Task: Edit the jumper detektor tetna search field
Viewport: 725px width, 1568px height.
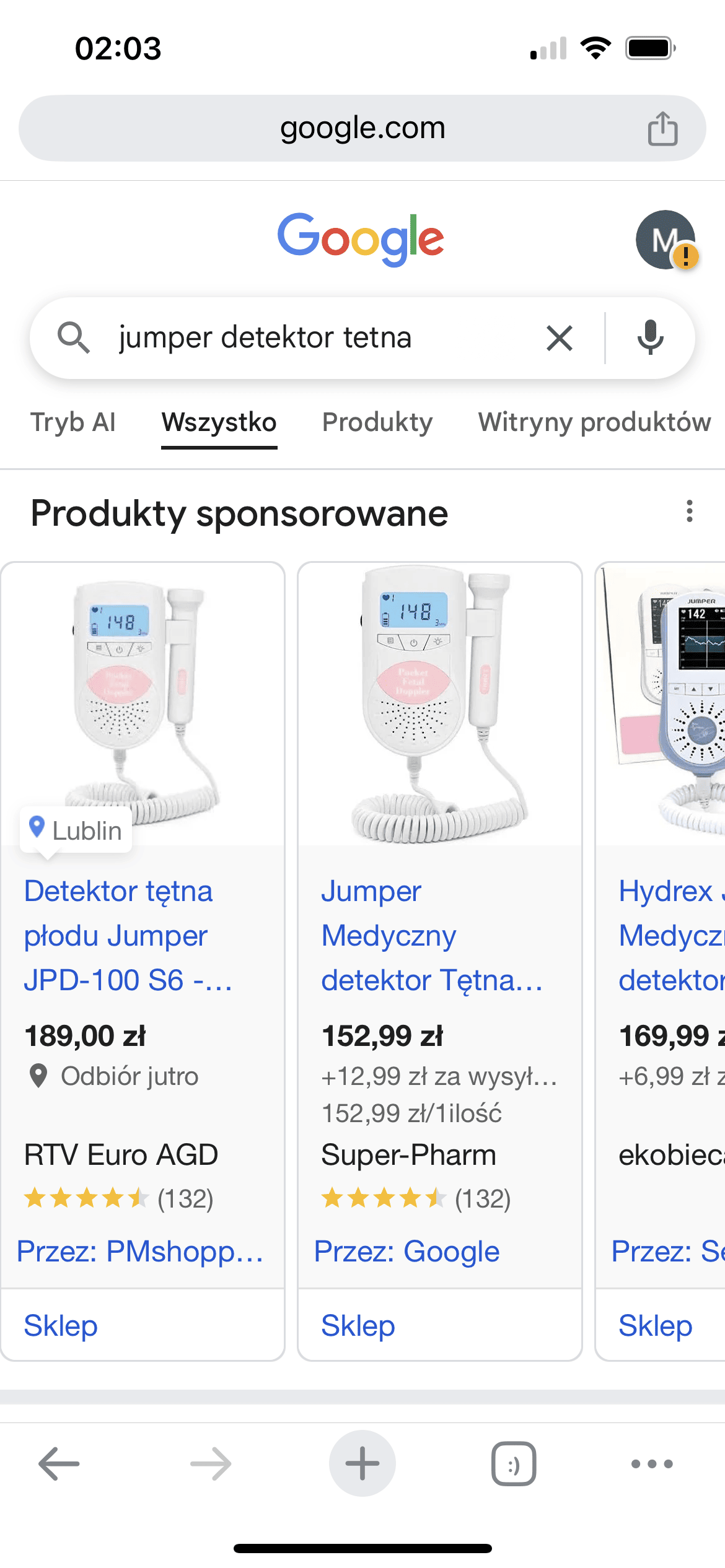Action: (310, 338)
